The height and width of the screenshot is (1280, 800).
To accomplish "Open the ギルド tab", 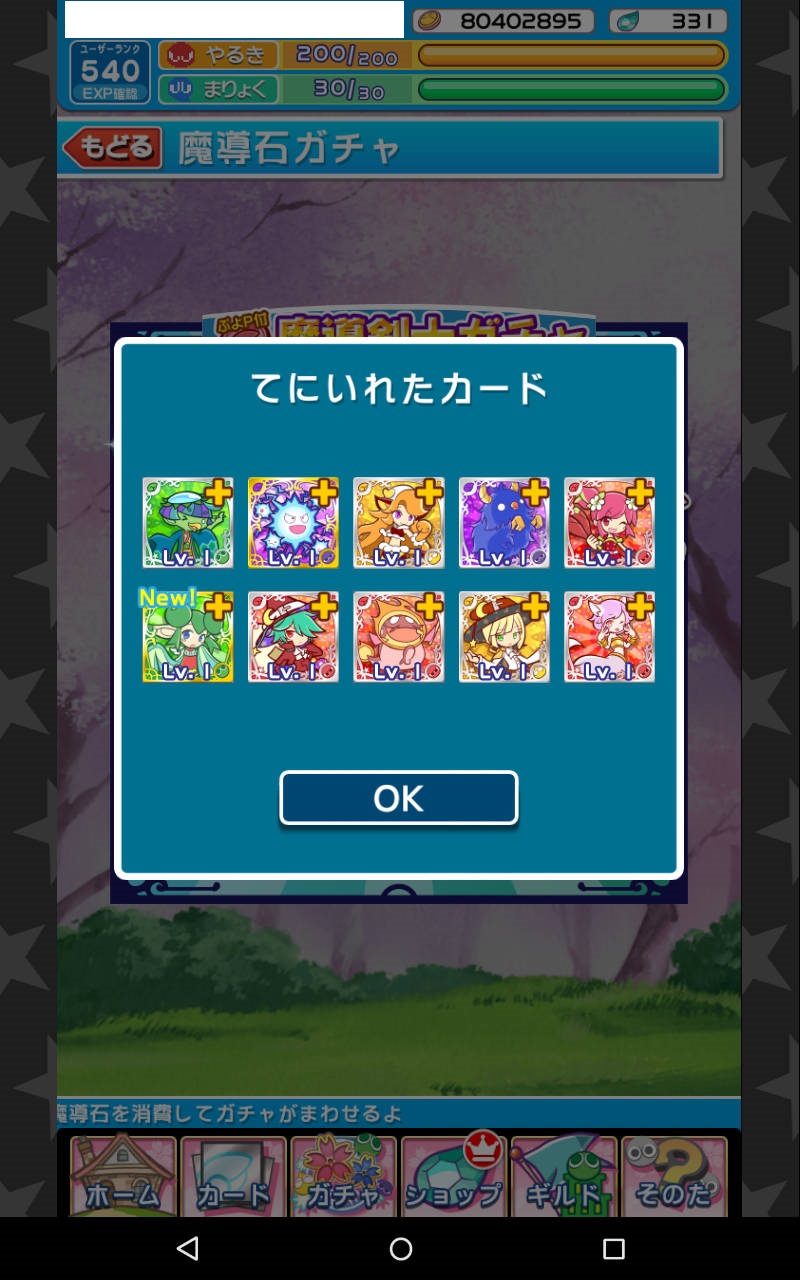I will pyautogui.click(x=564, y=1177).
